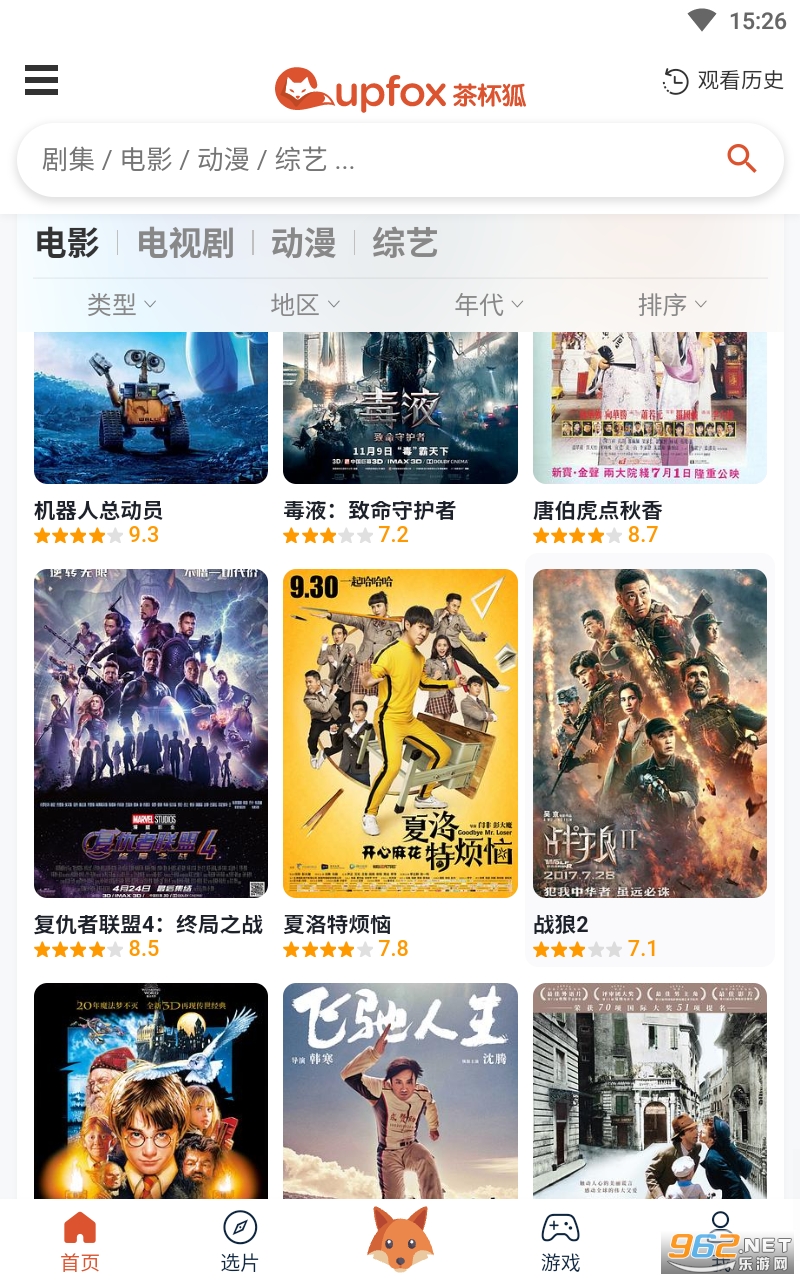This screenshot has height=1280, width=800.
Task: Switch to the 游戏 tab
Action: 560,1240
